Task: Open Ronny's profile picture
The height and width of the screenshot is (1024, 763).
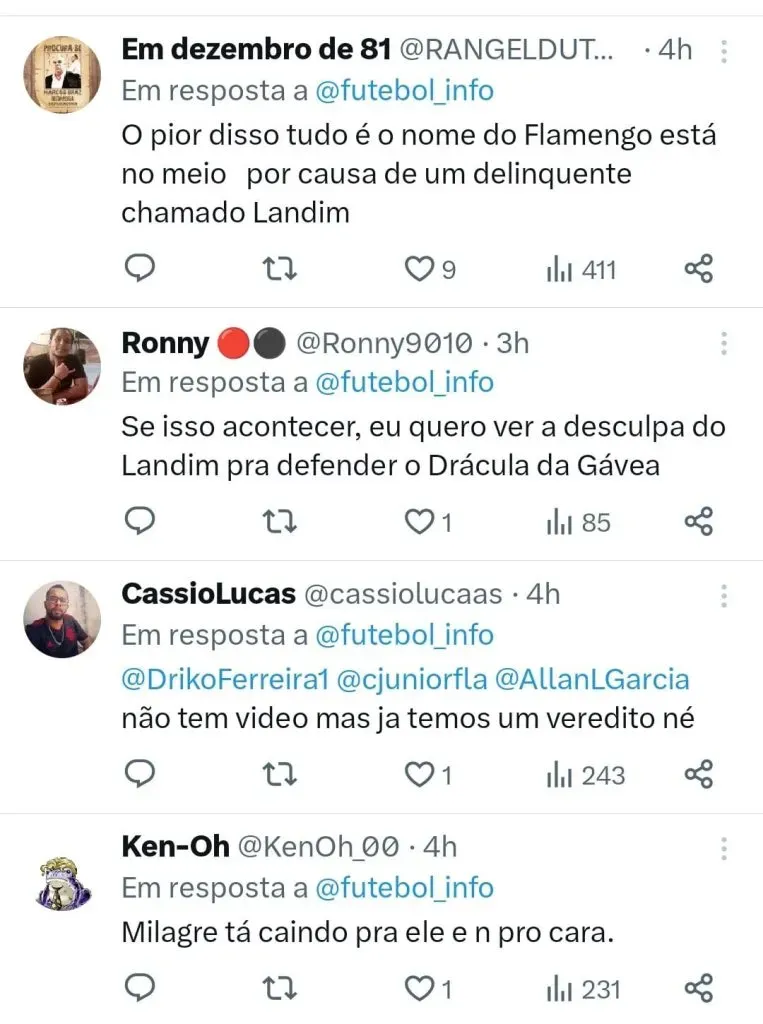Action: pos(62,366)
